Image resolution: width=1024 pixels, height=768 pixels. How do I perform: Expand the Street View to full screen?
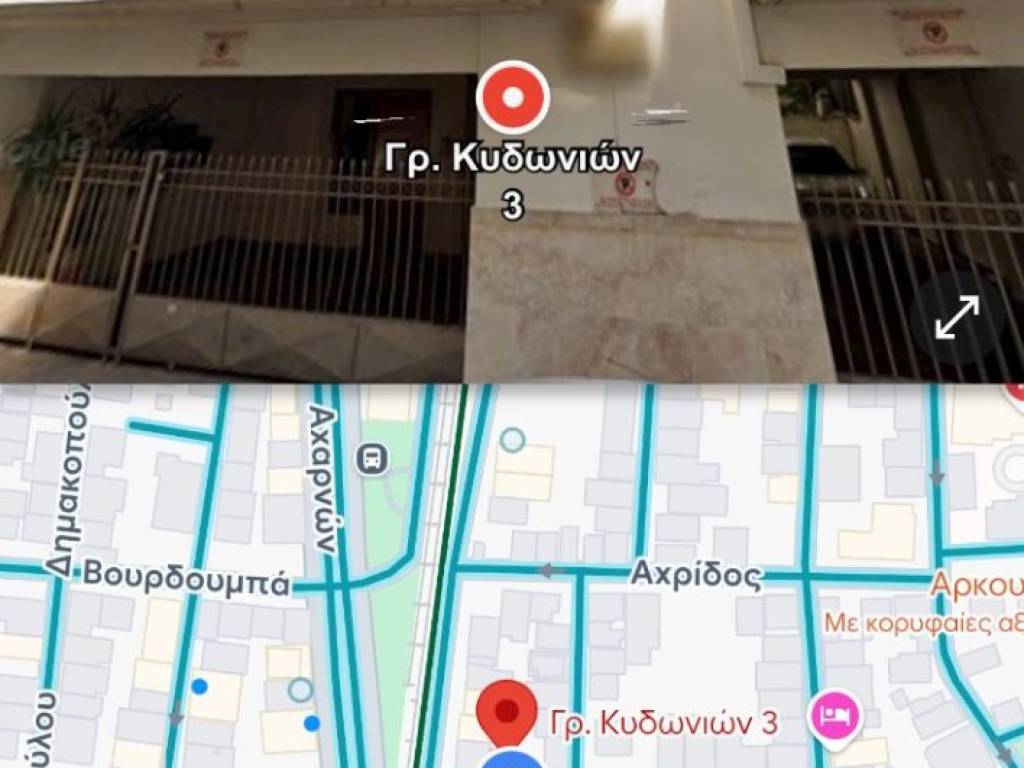tap(957, 318)
